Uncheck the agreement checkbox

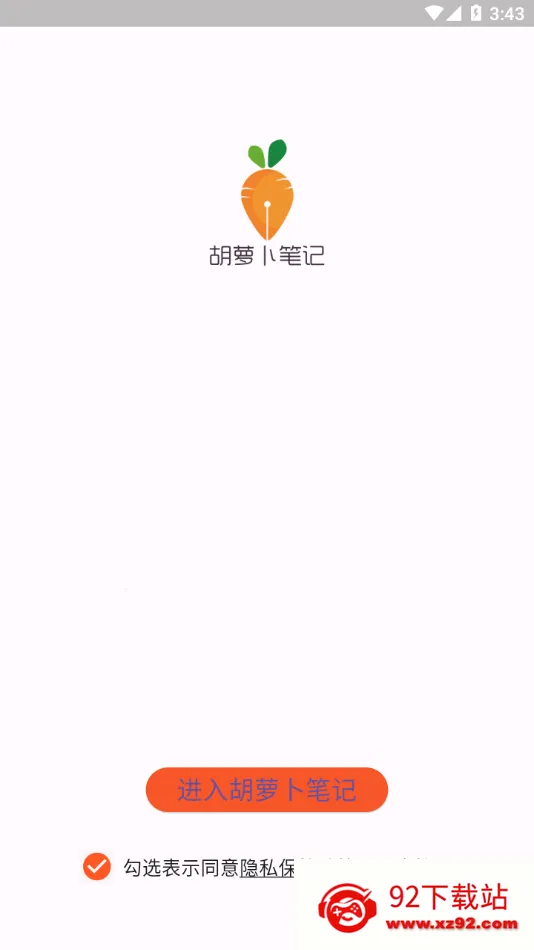(x=97, y=866)
